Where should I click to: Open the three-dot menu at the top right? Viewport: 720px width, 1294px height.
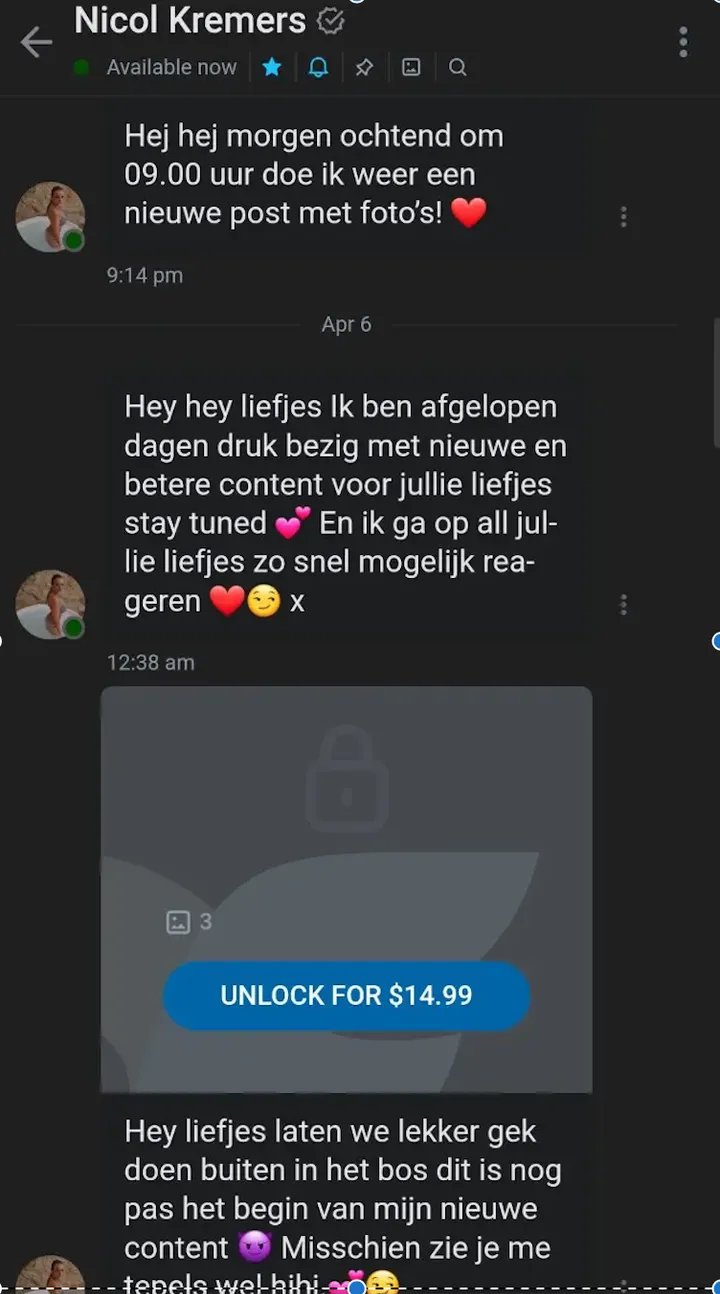tap(683, 42)
